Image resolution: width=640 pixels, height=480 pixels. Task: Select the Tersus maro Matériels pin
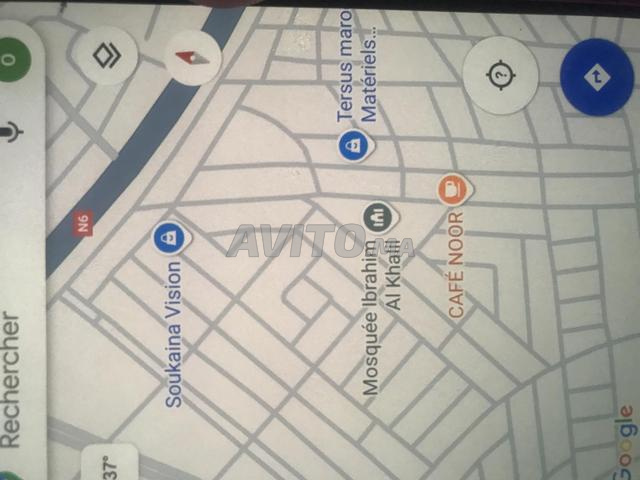(x=352, y=145)
